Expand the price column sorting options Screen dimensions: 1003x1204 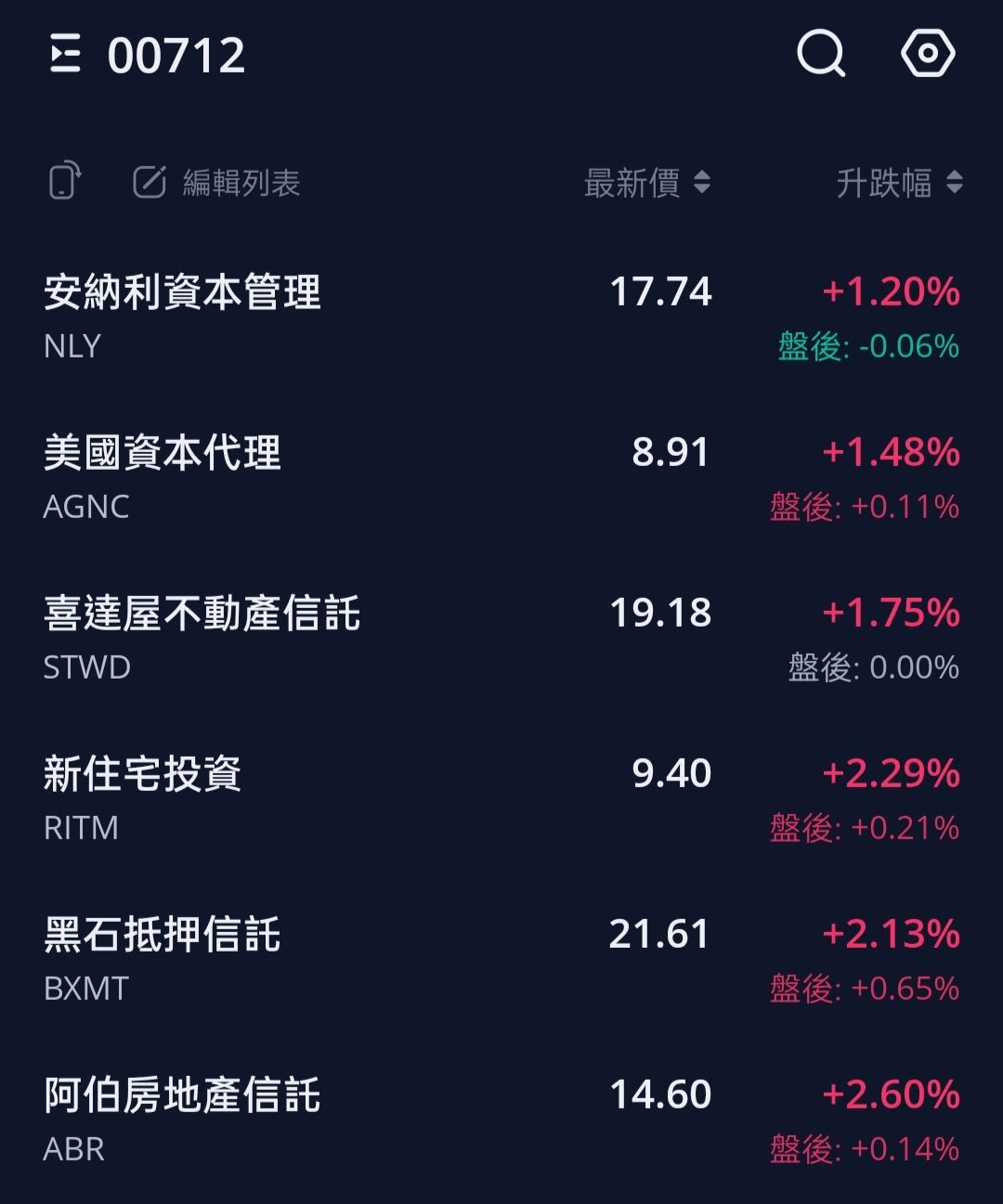(x=701, y=183)
